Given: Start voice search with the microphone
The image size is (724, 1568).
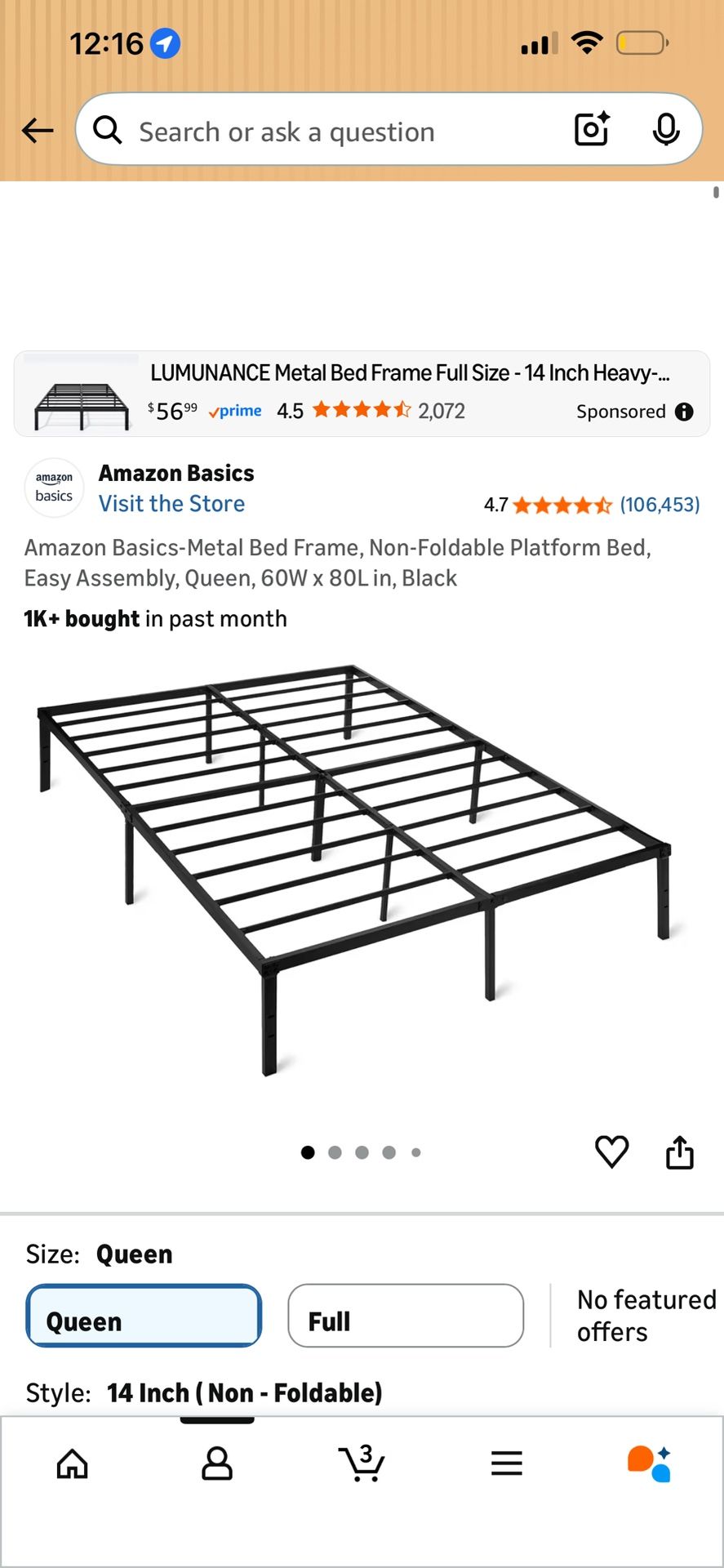Looking at the screenshot, I should click(666, 129).
